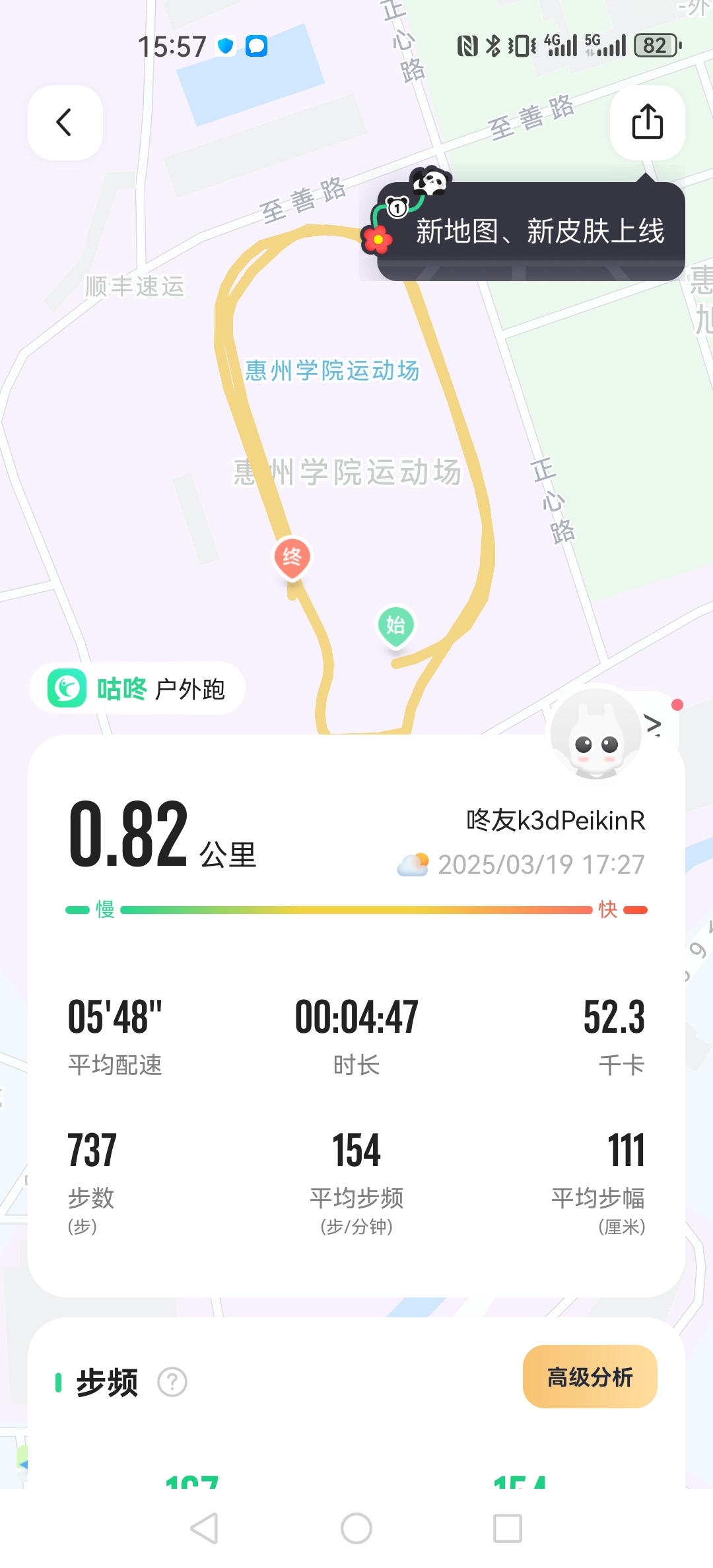
Task: Share this run record
Action: [647, 123]
